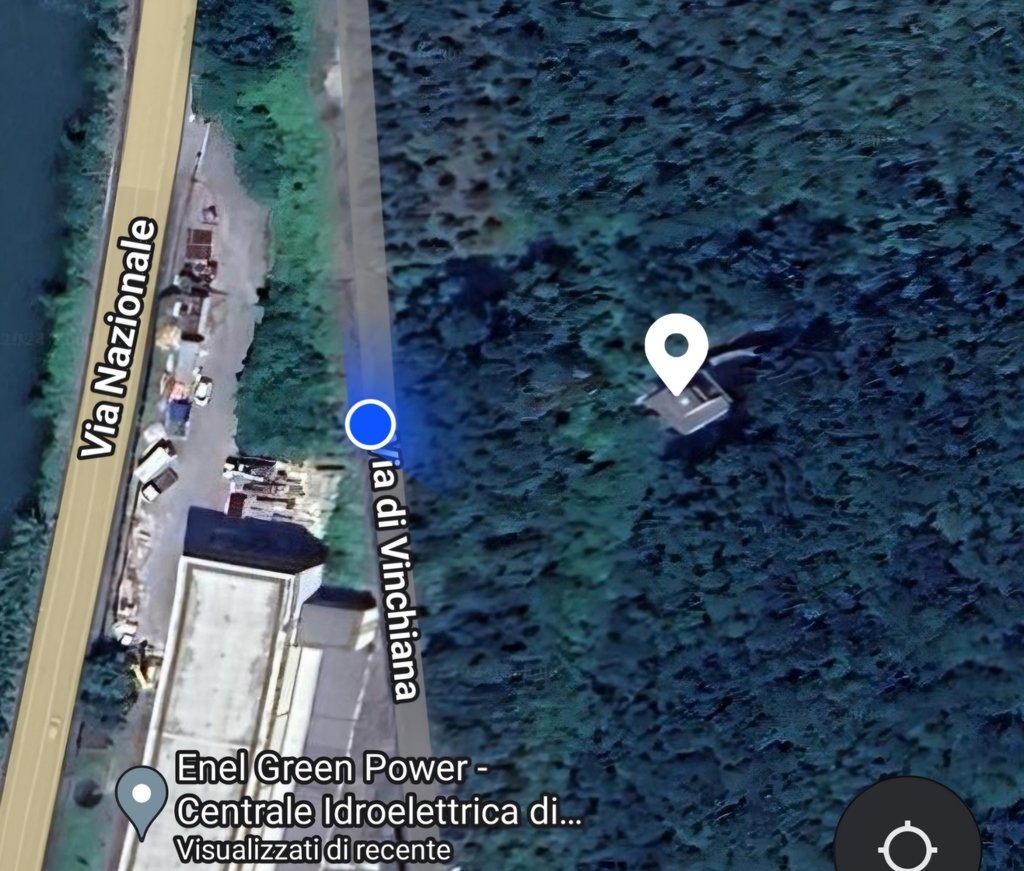Center the map on my location

907,845
